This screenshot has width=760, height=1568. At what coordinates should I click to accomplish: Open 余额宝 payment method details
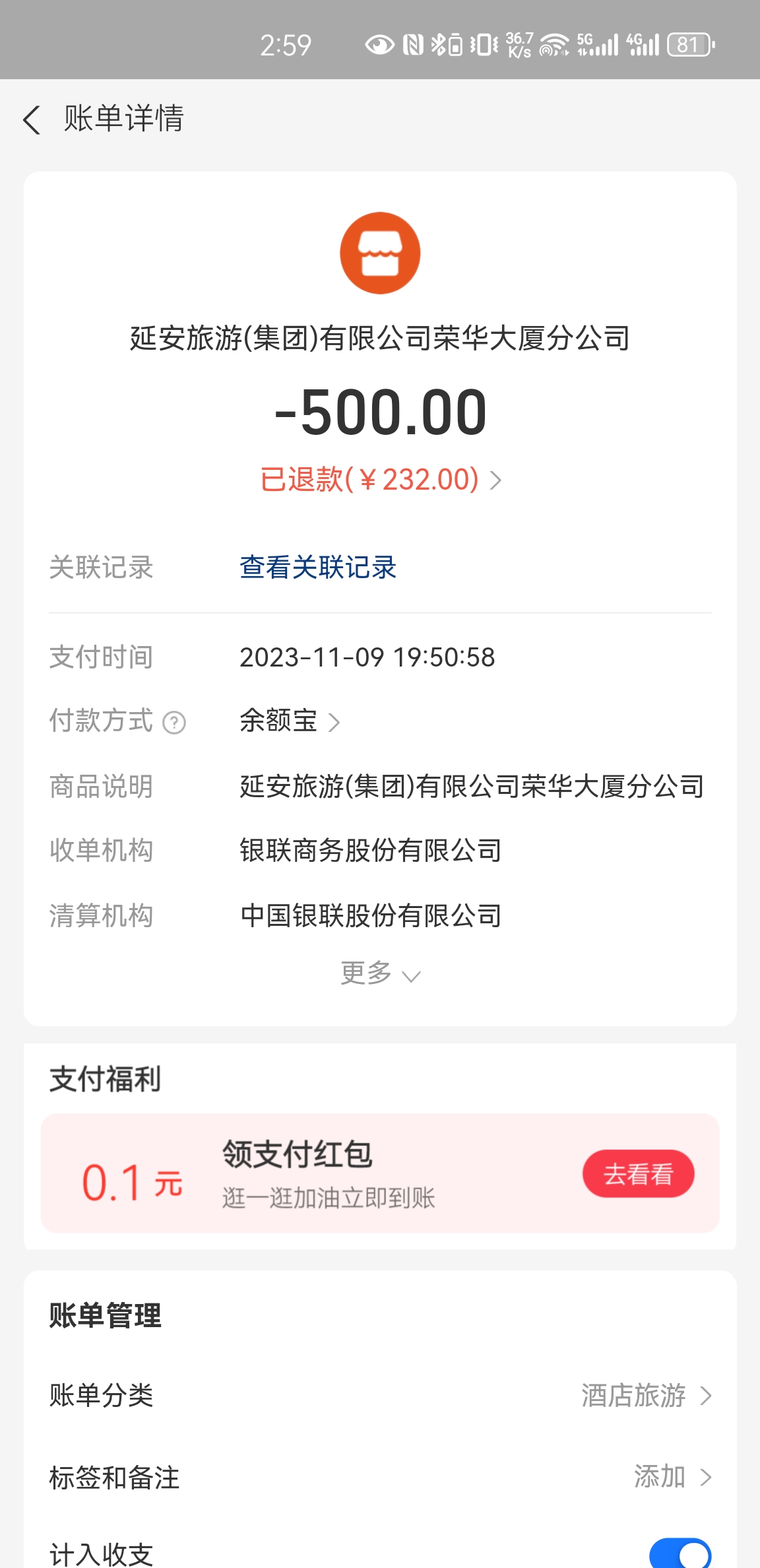[x=289, y=721]
